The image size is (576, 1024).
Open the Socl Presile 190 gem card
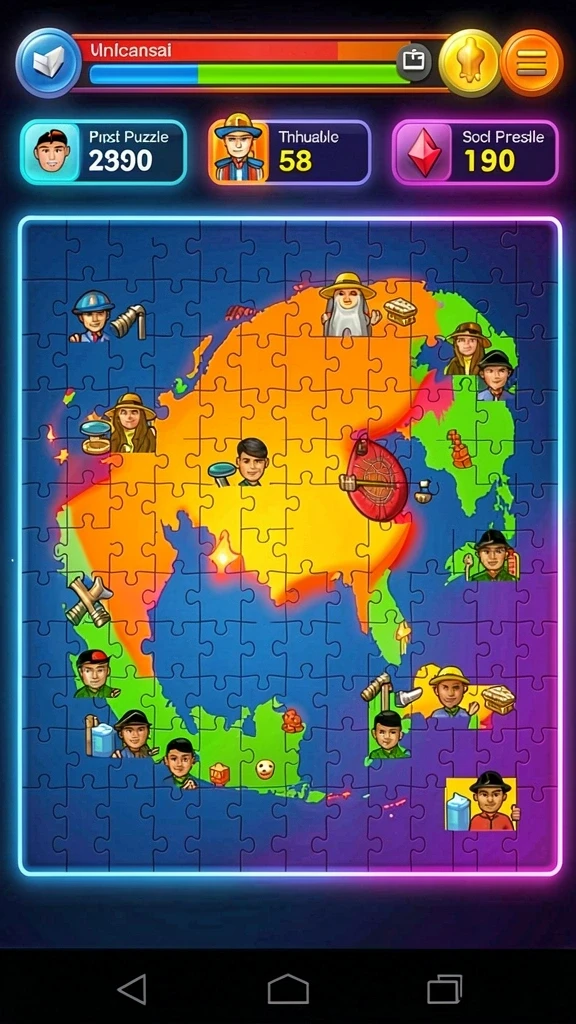click(475, 152)
